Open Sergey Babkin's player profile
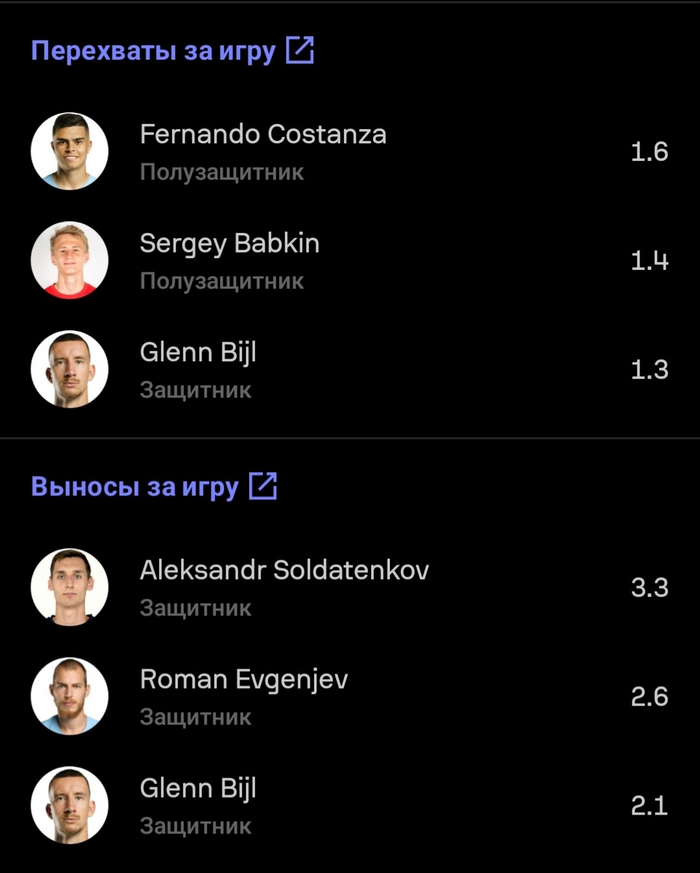The image size is (700, 873). point(229,260)
